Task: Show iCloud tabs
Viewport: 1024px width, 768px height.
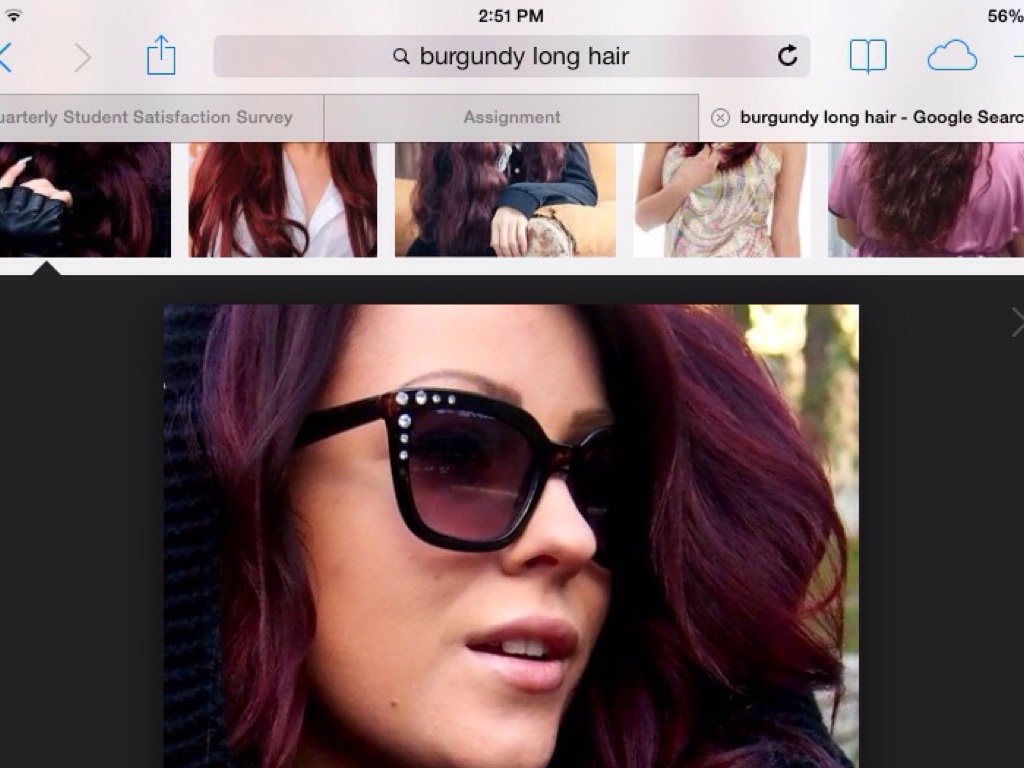Action: [x=951, y=56]
